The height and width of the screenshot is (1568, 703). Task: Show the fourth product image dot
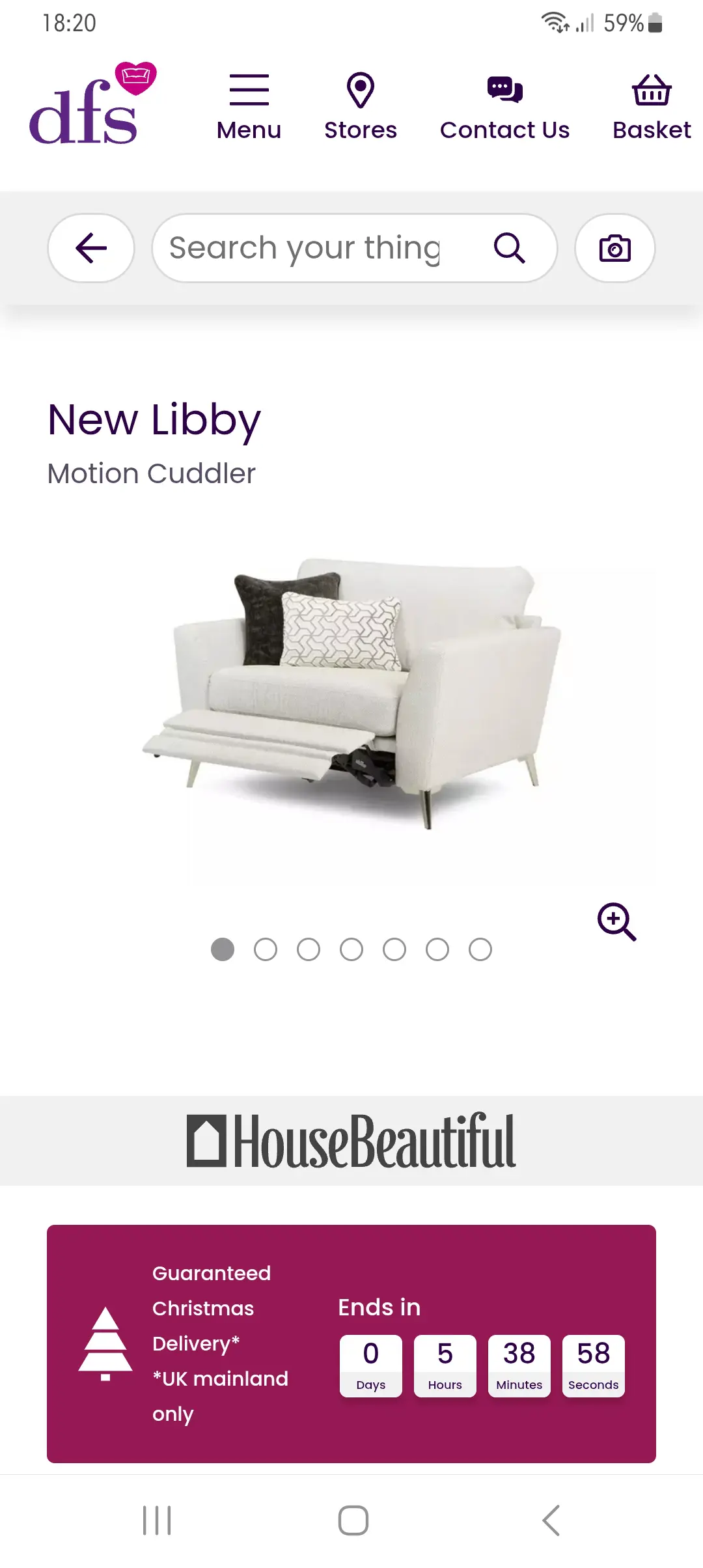coord(351,949)
